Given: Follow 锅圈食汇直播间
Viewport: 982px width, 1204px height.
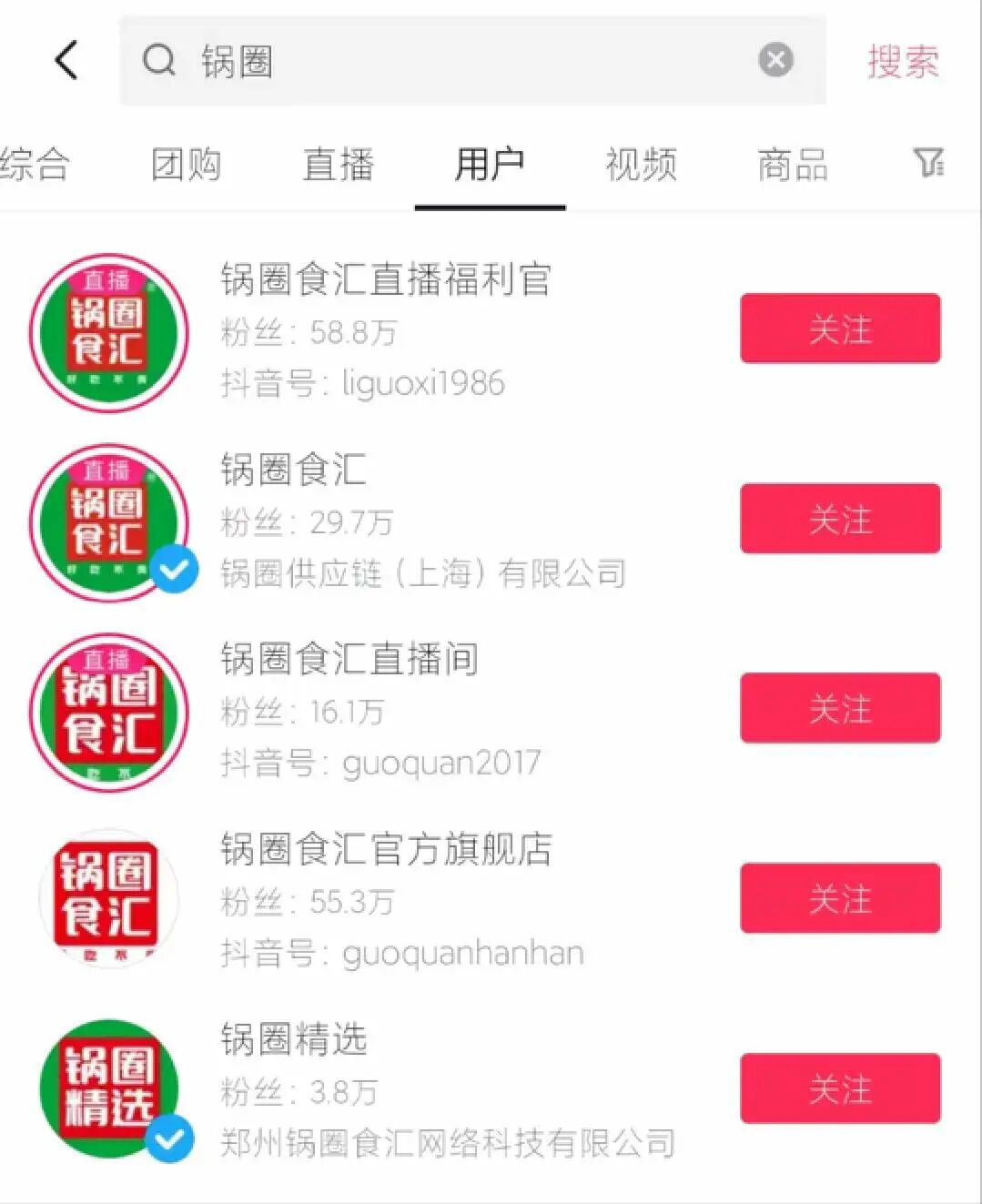Looking at the screenshot, I should [839, 708].
